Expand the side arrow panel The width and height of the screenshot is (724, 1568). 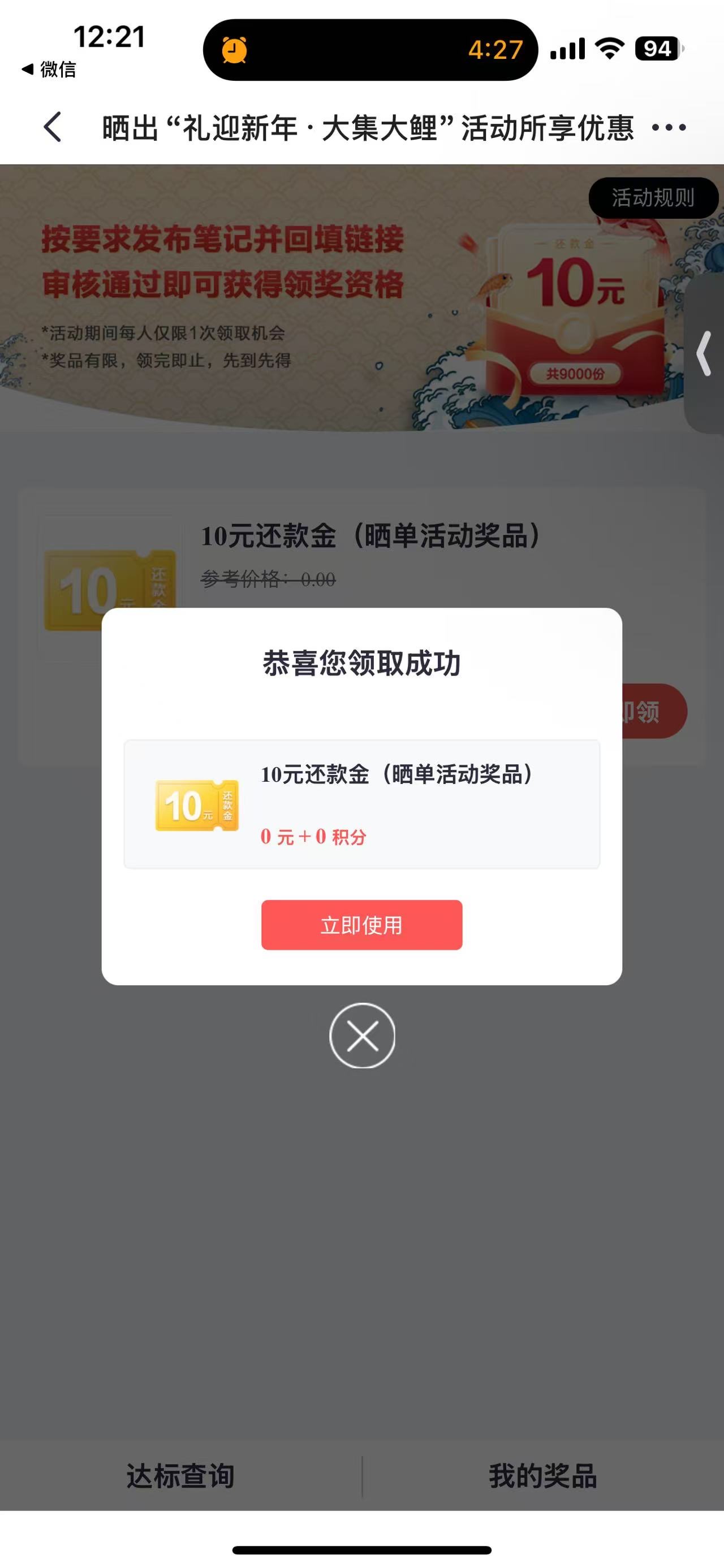705,353
